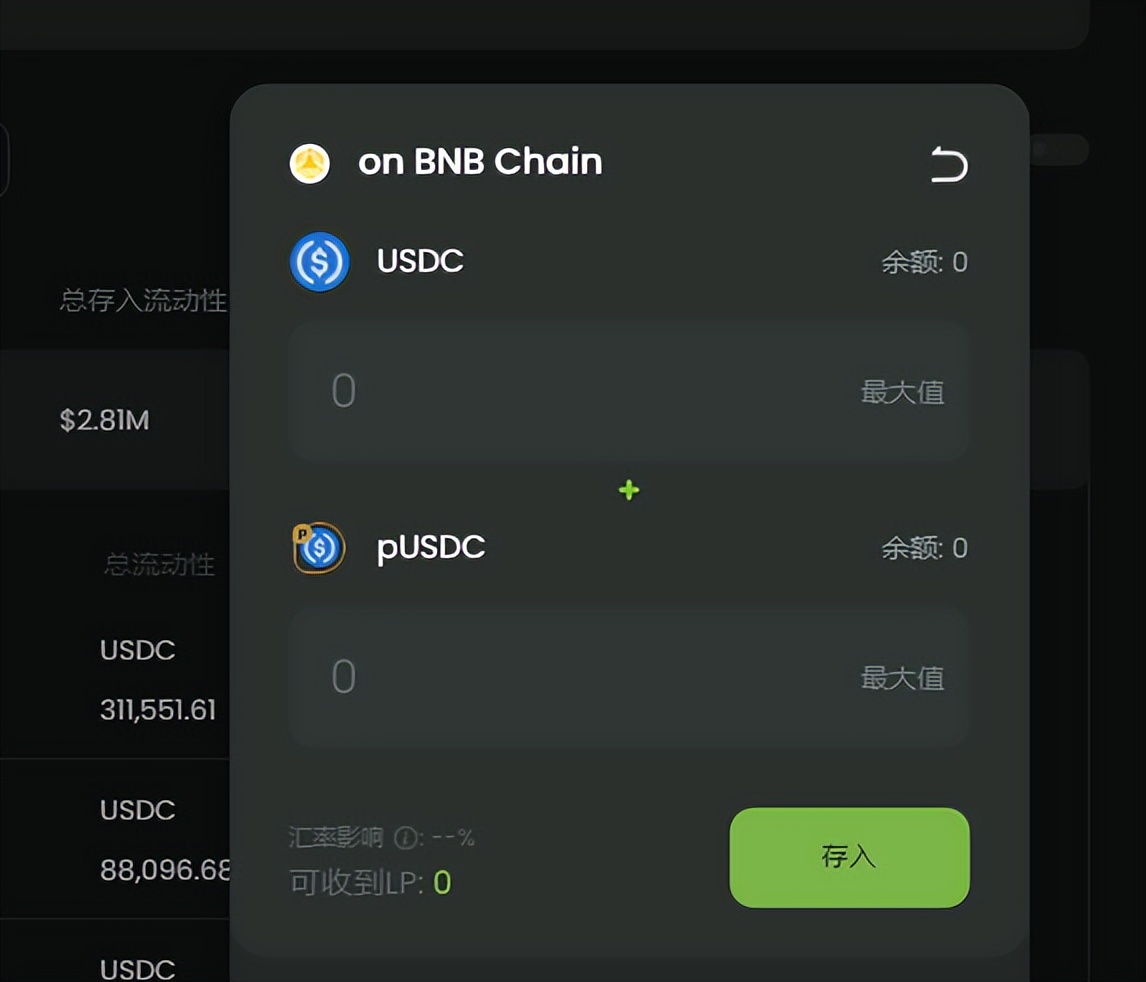The width and height of the screenshot is (1146, 982).
Task: Set the pUSDC amount to 最大值
Action: pos(902,678)
